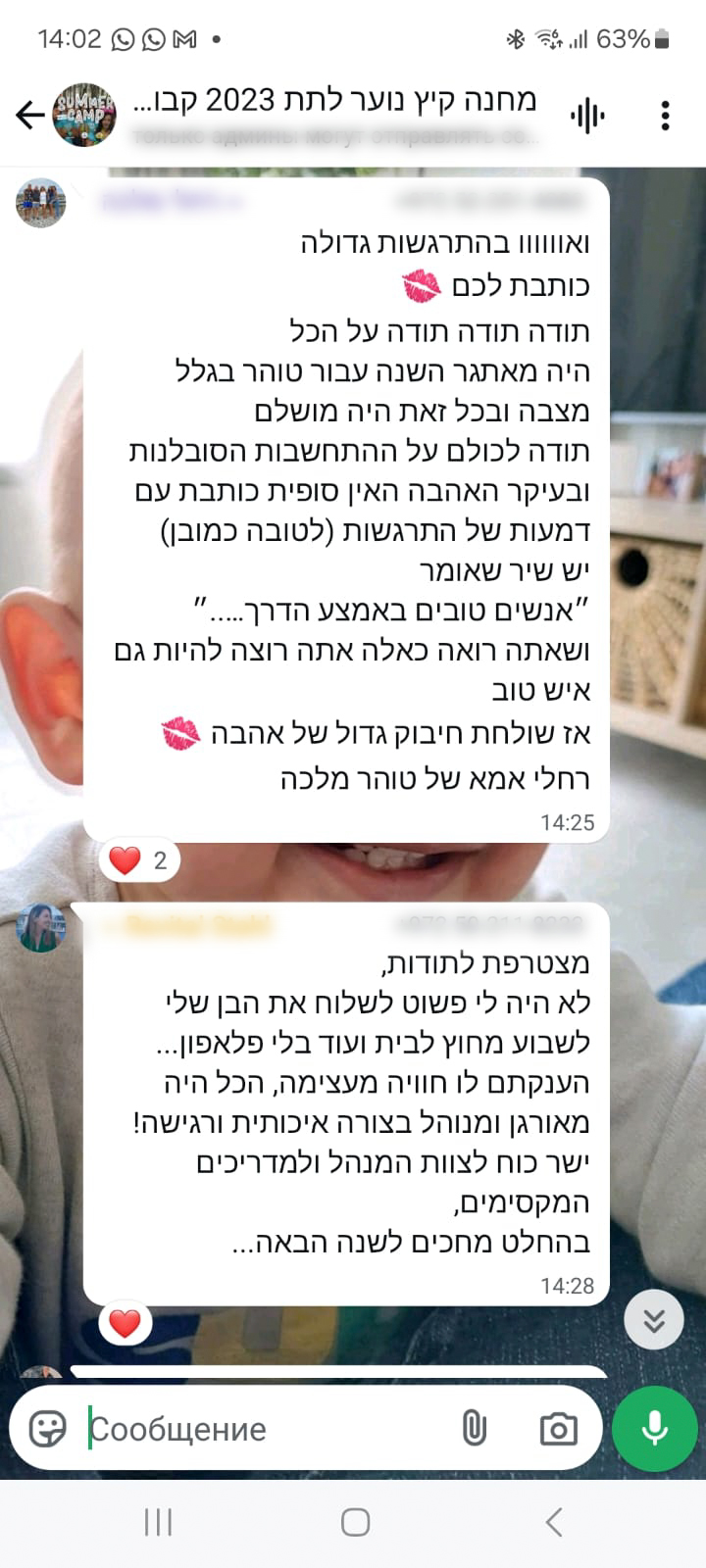Image resolution: width=706 pixels, height=1568 pixels.
Task: Open the camera from the input bar
Action: click(x=558, y=1429)
